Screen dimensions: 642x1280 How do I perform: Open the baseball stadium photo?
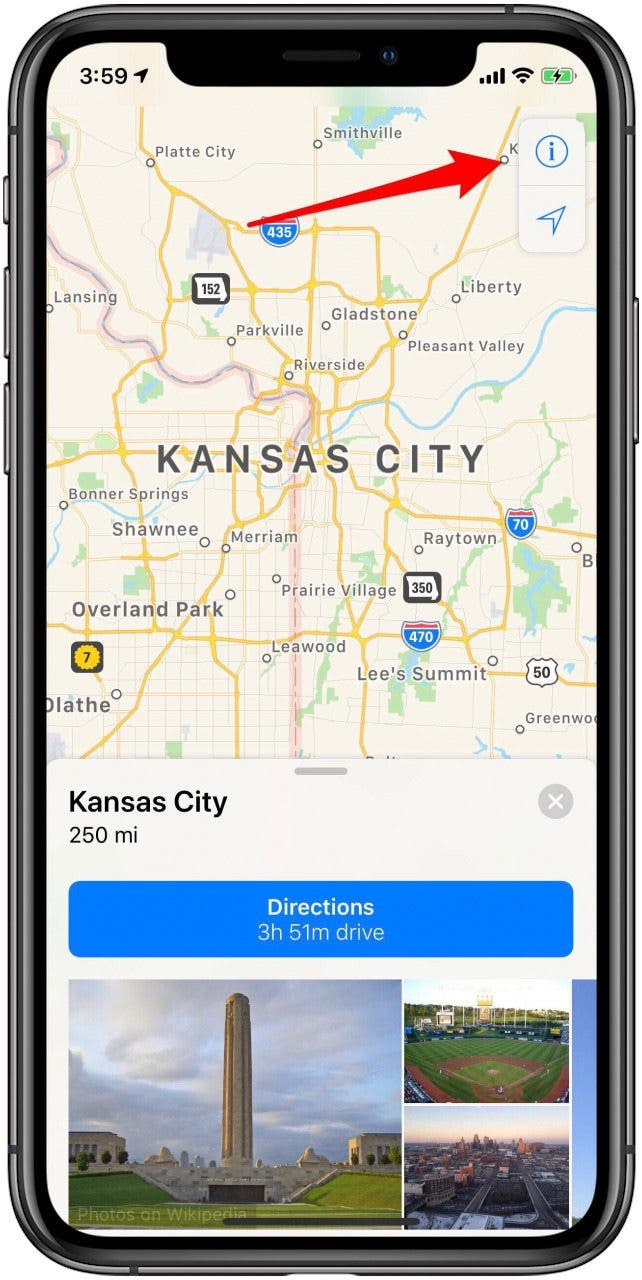487,1041
